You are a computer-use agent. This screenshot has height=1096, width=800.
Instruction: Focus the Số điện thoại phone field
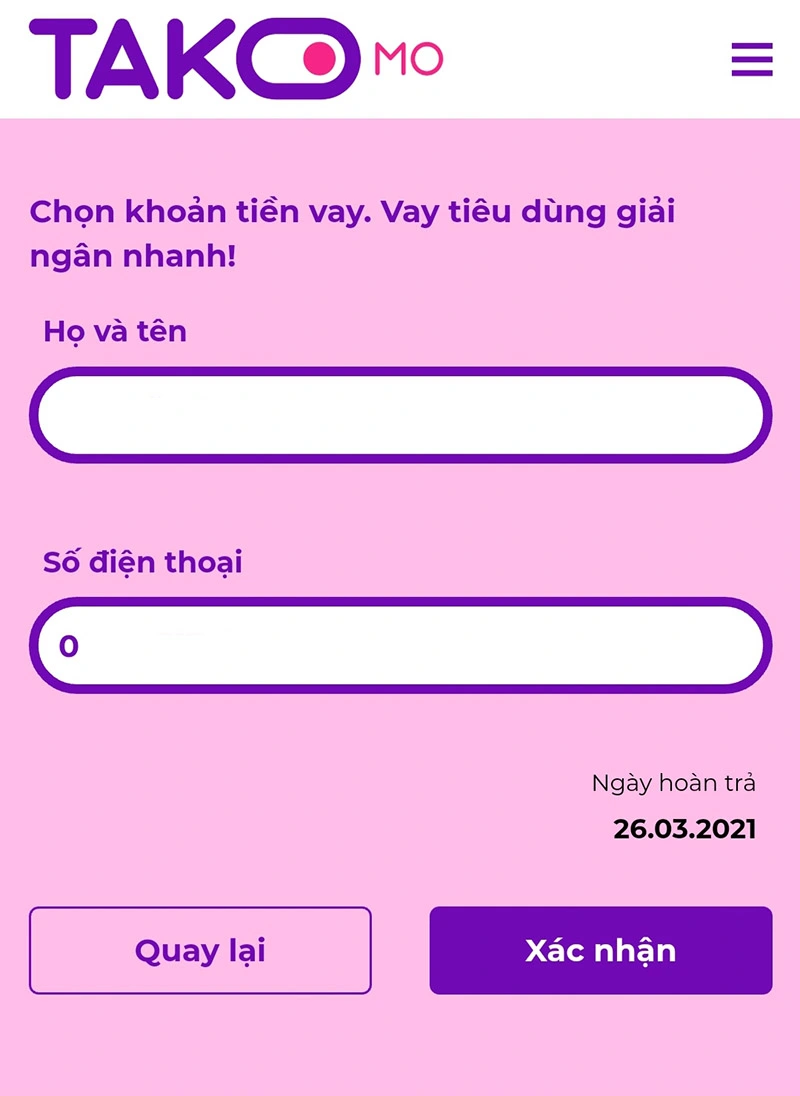pyautogui.click(x=400, y=645)
